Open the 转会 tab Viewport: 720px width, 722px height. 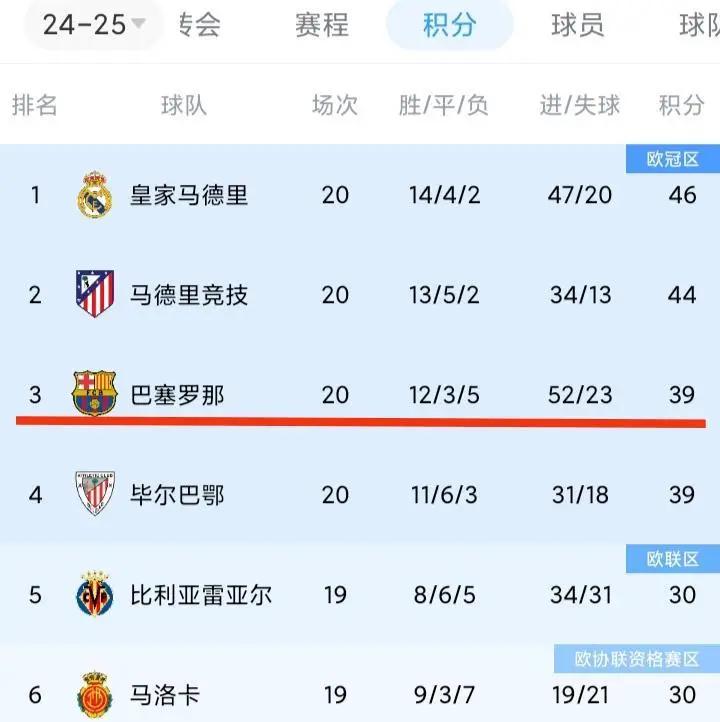200,24
